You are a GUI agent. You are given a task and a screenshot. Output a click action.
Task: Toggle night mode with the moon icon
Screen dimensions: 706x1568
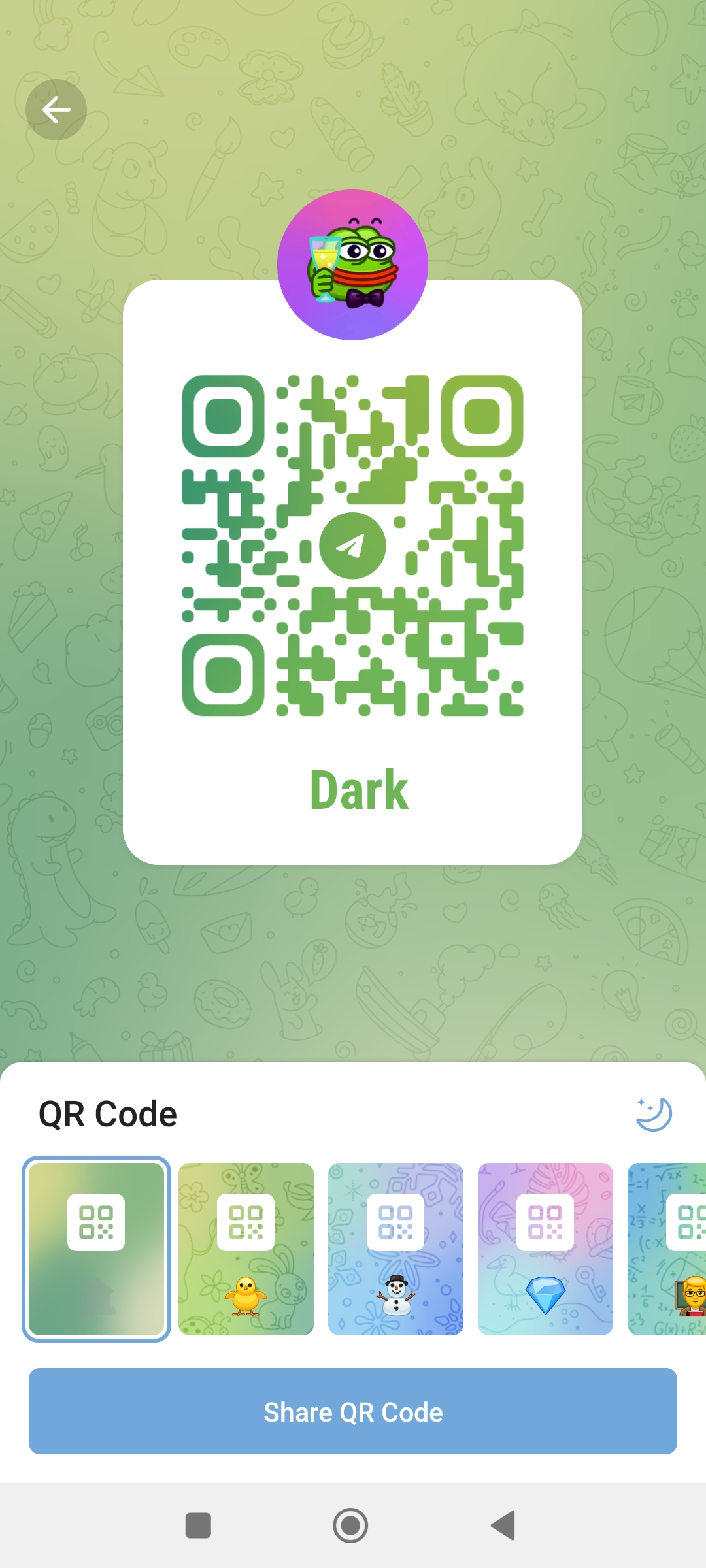point(654,1113)
